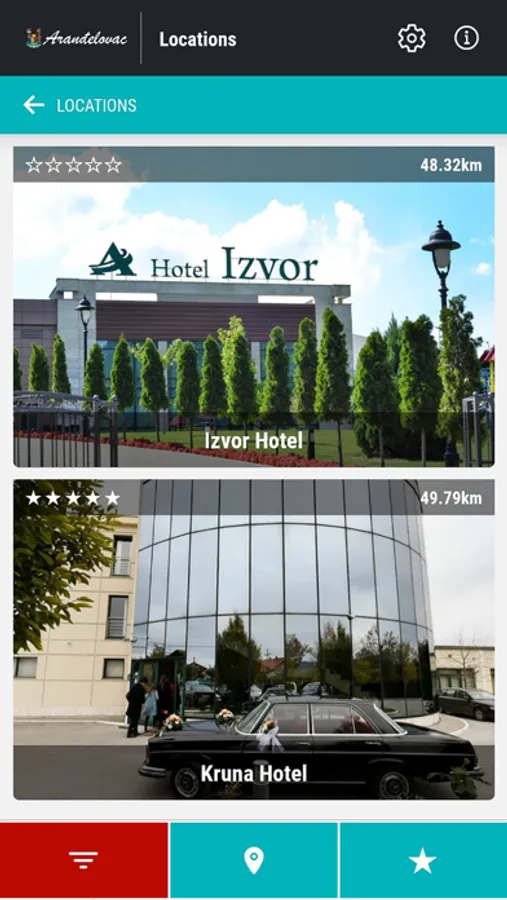Screen dimensions: 507x900
Task: Go back using the Locations arrow
Action: [33, 105]
